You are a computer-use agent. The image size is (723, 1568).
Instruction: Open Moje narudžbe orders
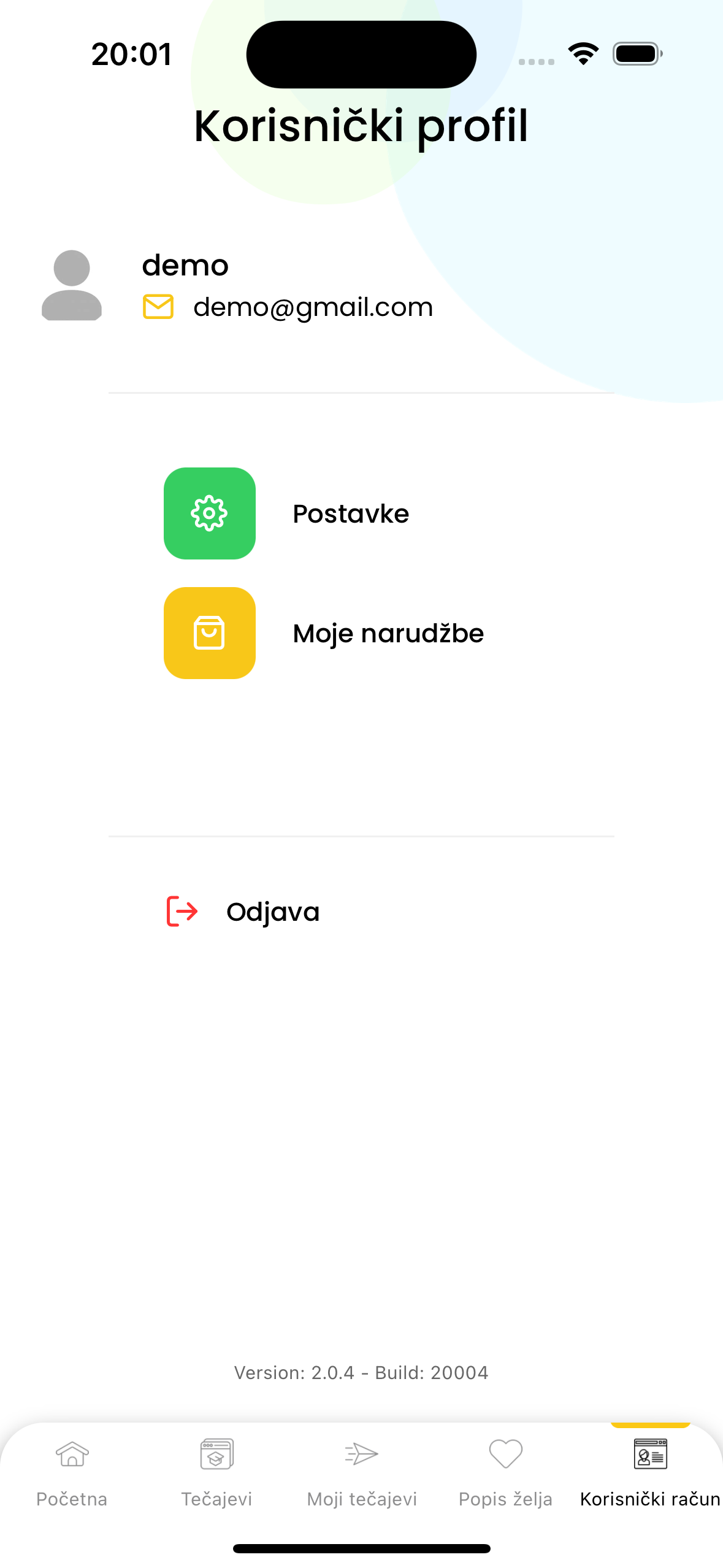pos(361,633)
